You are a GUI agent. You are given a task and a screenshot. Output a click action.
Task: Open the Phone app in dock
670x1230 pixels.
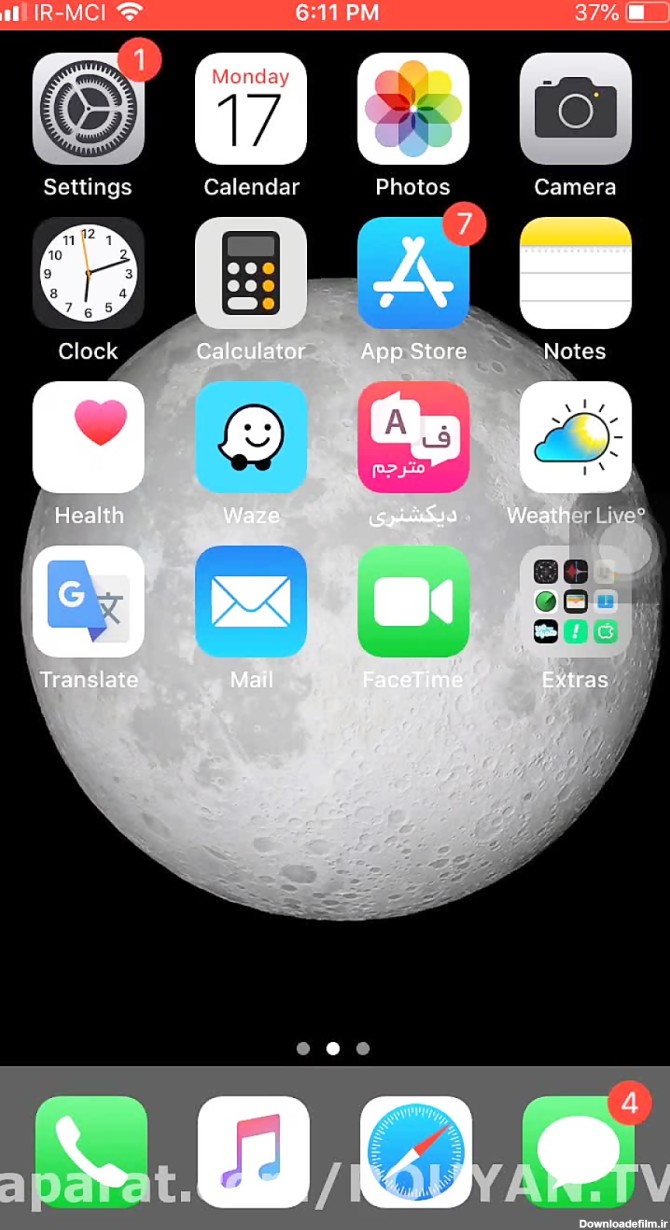pyautogui.click(x=91, y=1152)
